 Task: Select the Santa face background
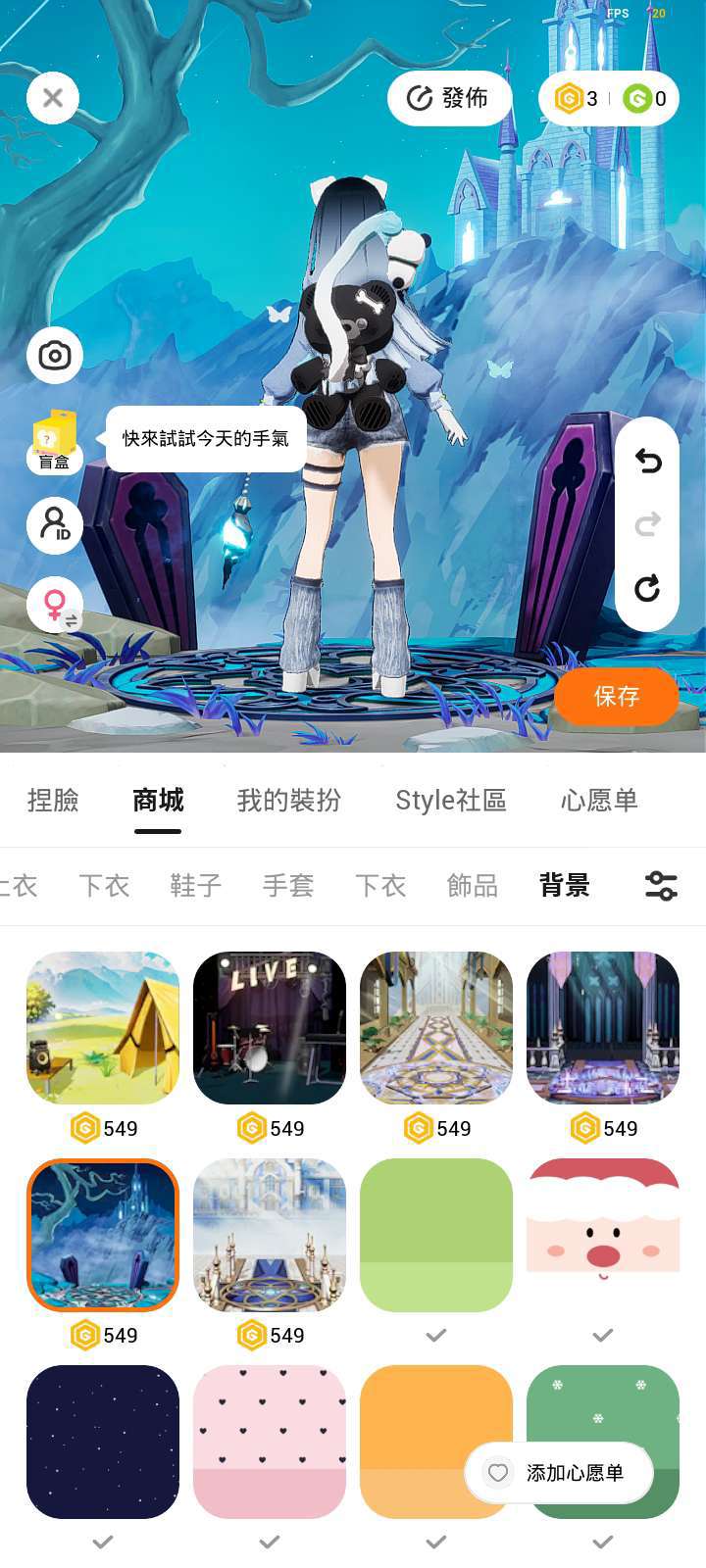[603, 1235]
